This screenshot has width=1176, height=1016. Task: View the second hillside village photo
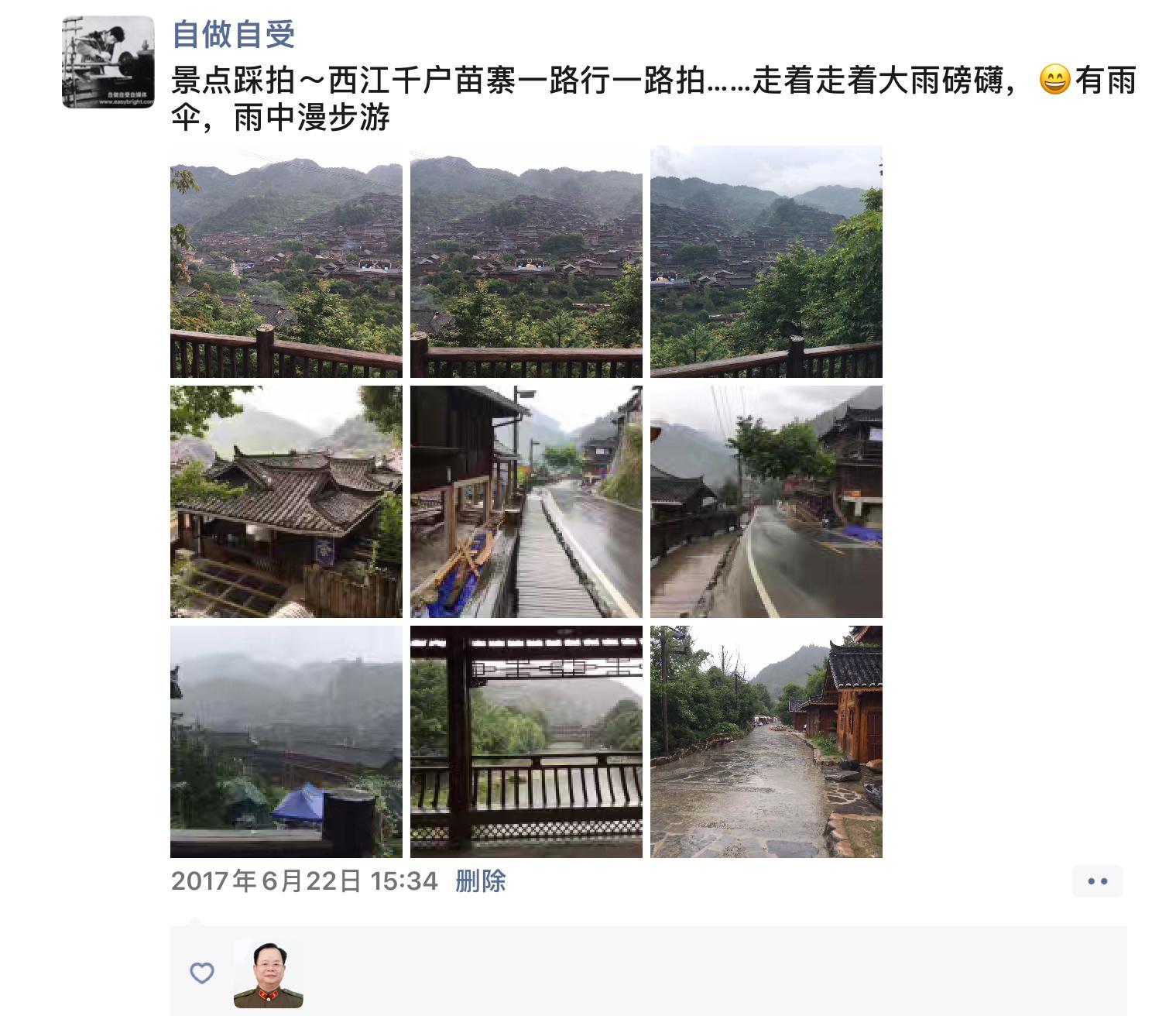(x=526, y=262)
